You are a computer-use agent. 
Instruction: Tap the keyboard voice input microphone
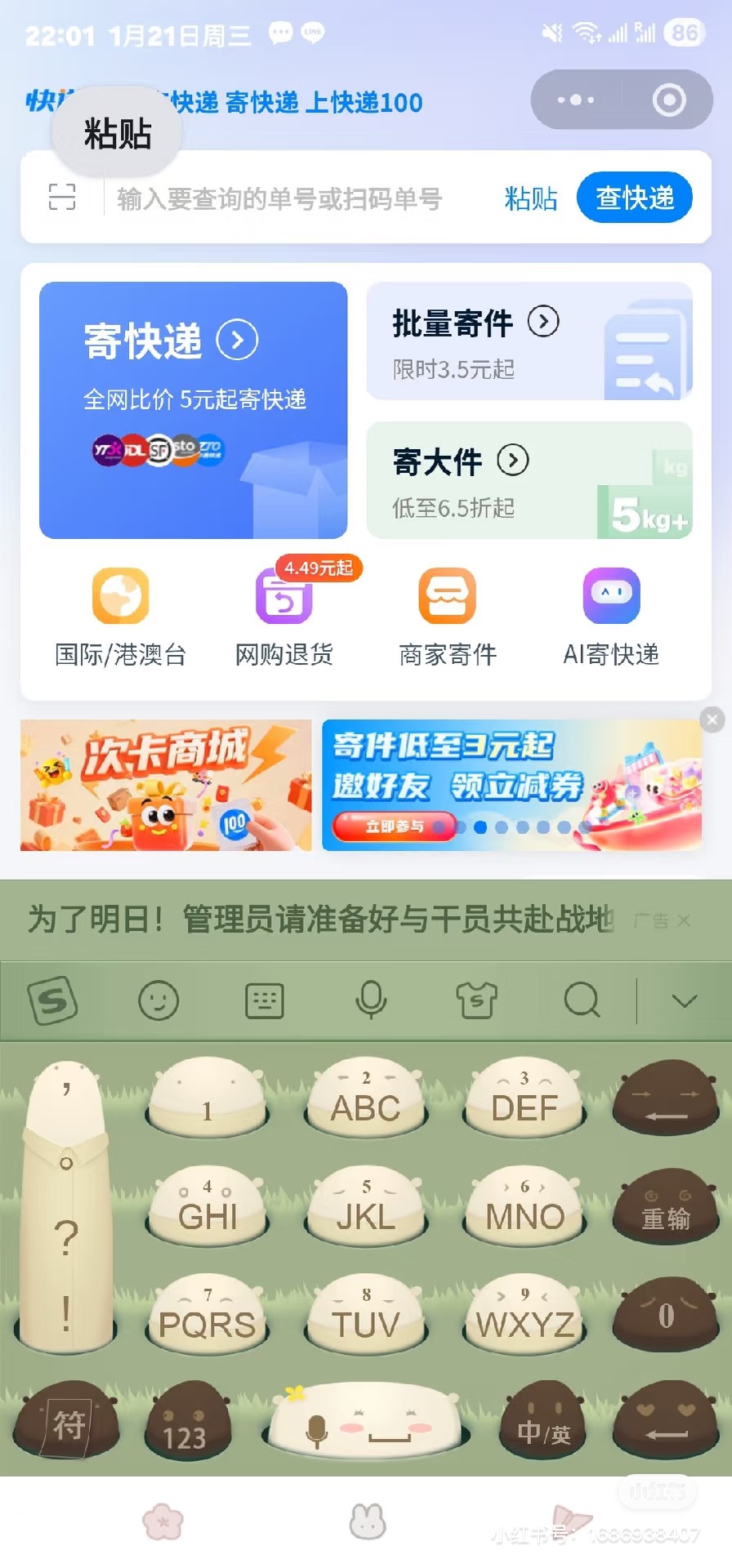click(371, 1000)
